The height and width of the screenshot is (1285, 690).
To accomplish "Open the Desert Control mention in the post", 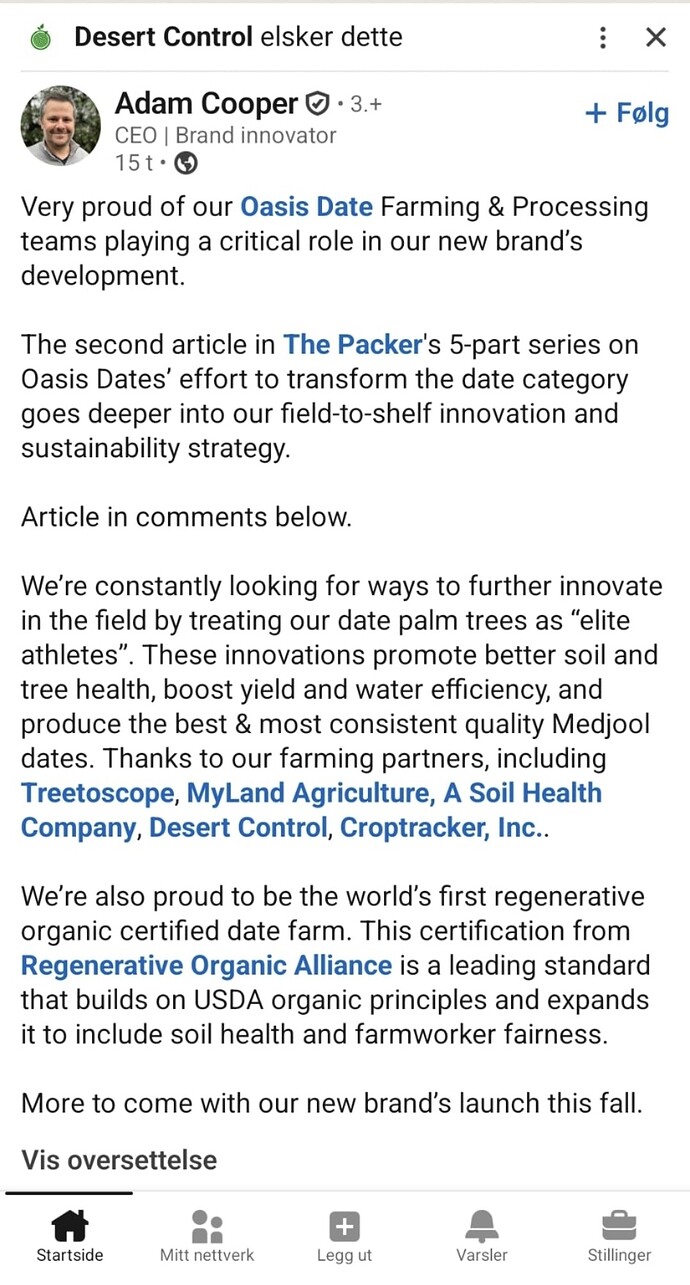I will pos(238,828).
